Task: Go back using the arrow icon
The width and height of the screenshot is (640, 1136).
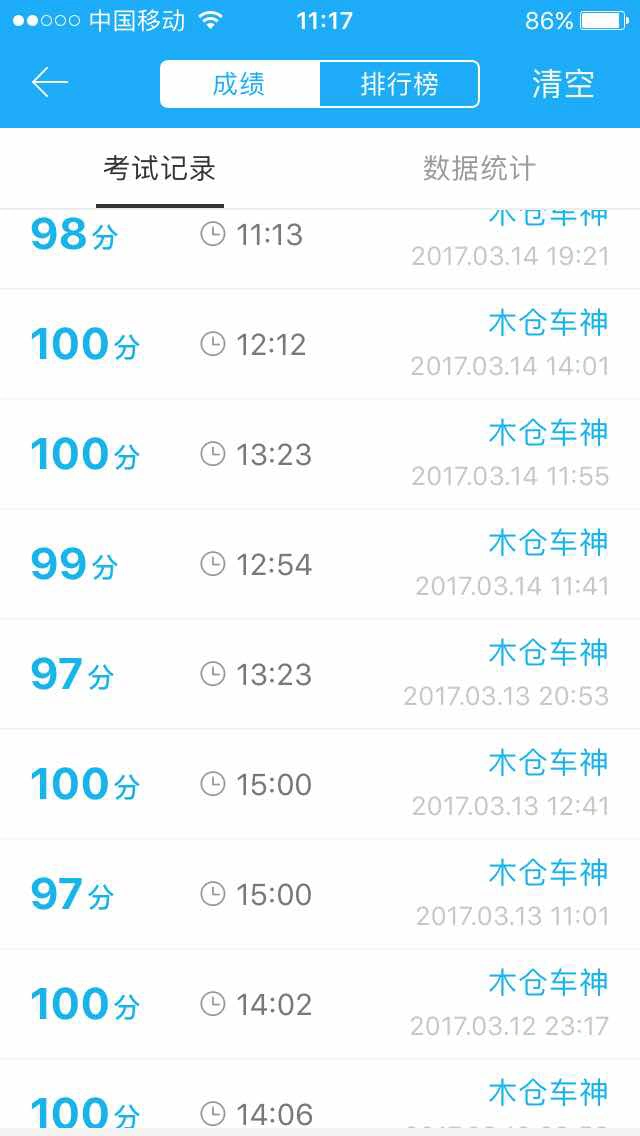Action: 49,83
